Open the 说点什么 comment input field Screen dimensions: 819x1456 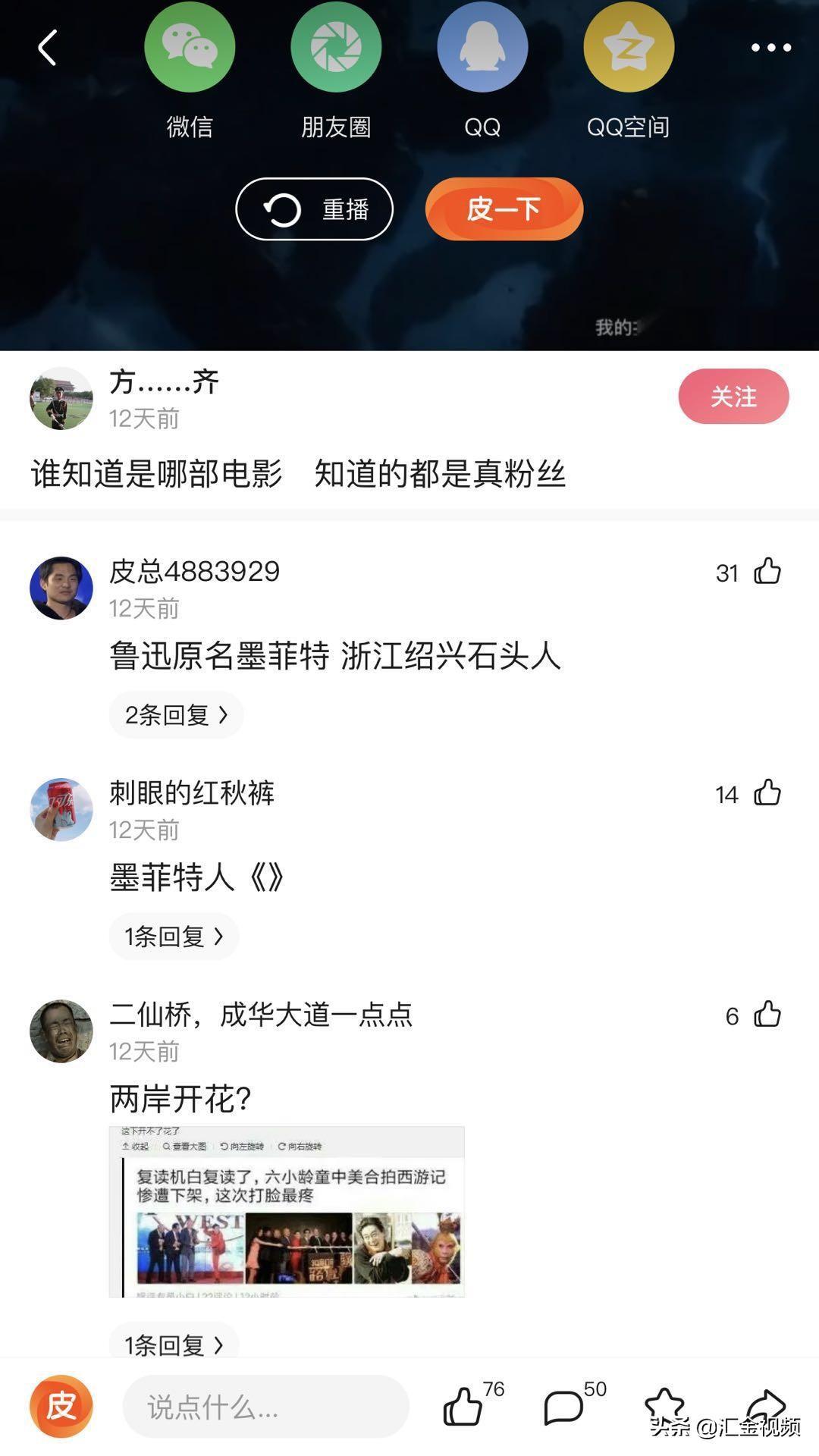tap(265, 1407)
